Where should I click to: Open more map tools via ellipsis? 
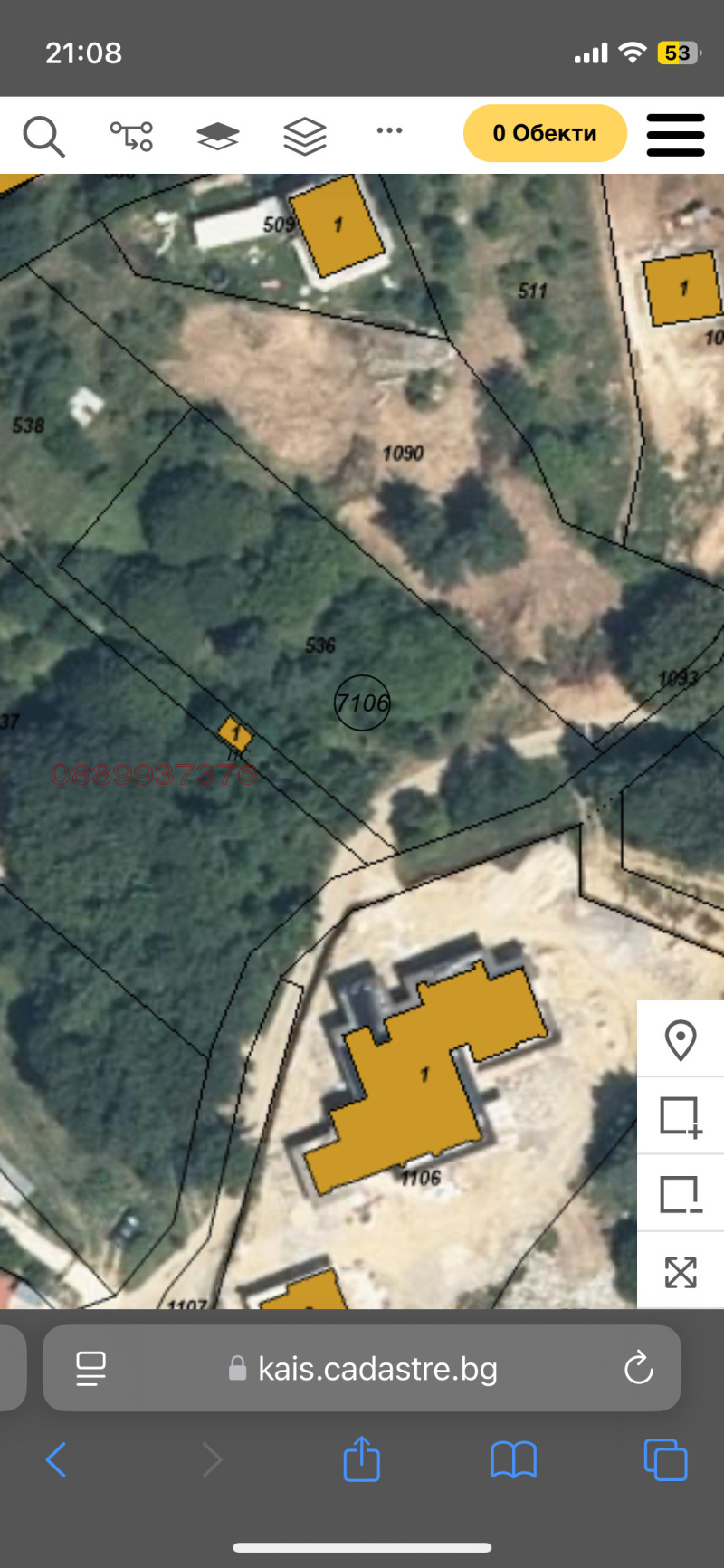388,134
